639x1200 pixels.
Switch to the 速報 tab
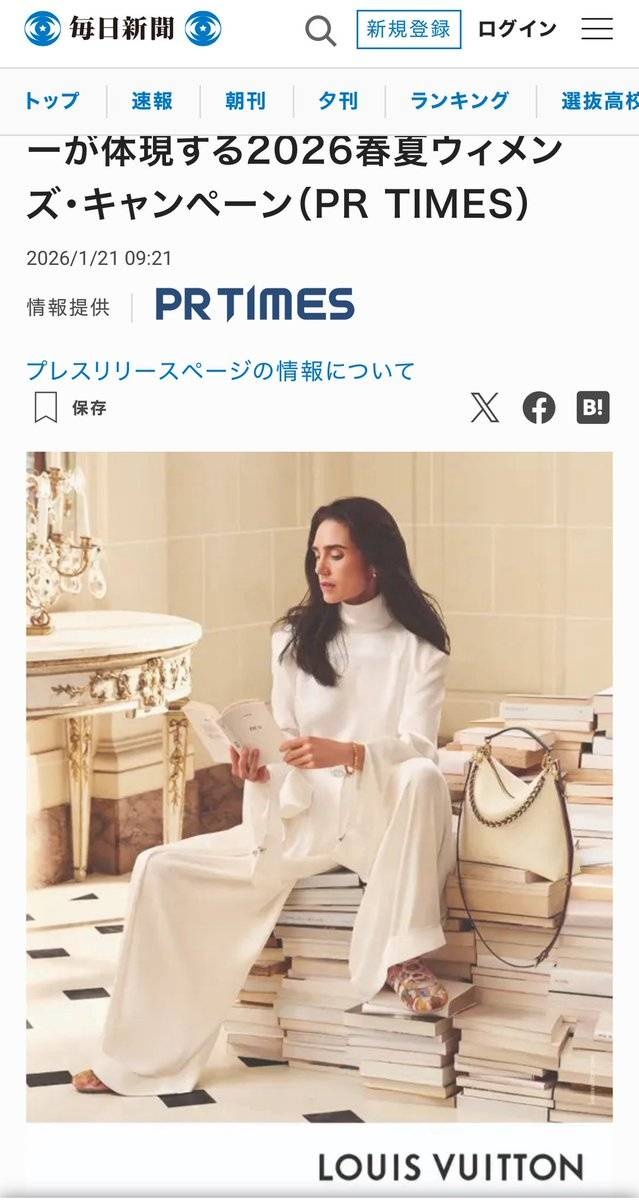point(152,101)
